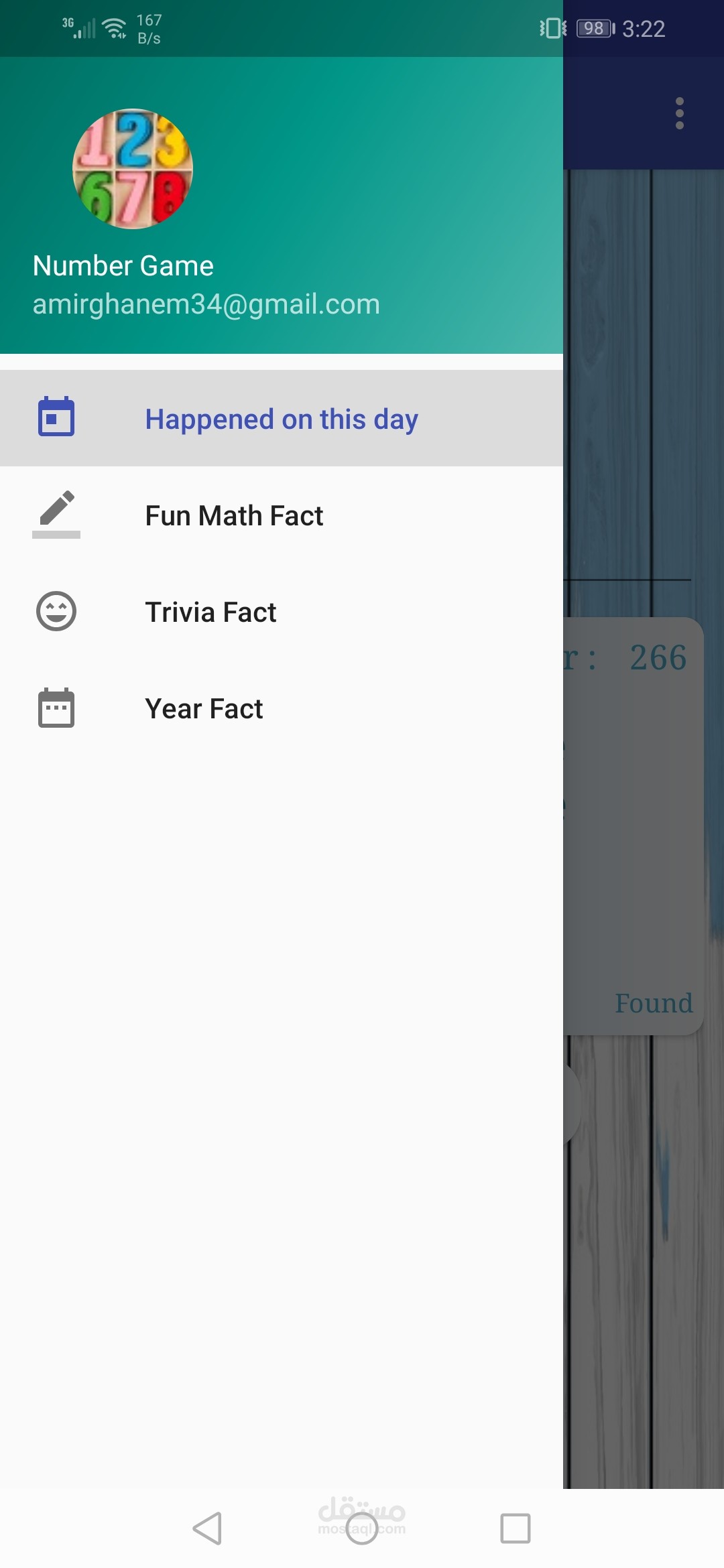The width and height of the screenshot is (724, 1568).
Task: Open Happened on this day
Action: [282, 419]
